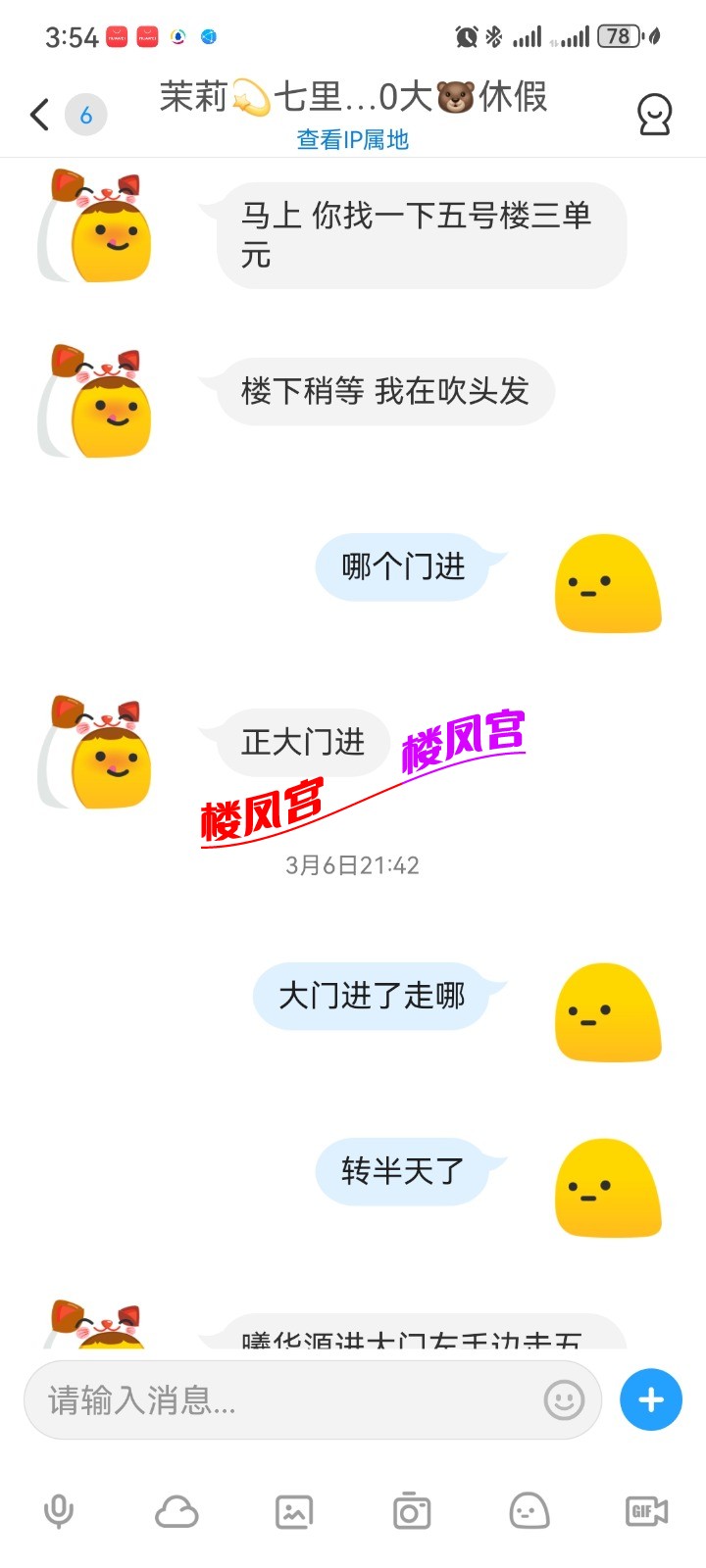Image resolution: width=706 pixels, height=1568 pixels.
Task: Open the photo gallery picker icon
Action: (294, 1512)
